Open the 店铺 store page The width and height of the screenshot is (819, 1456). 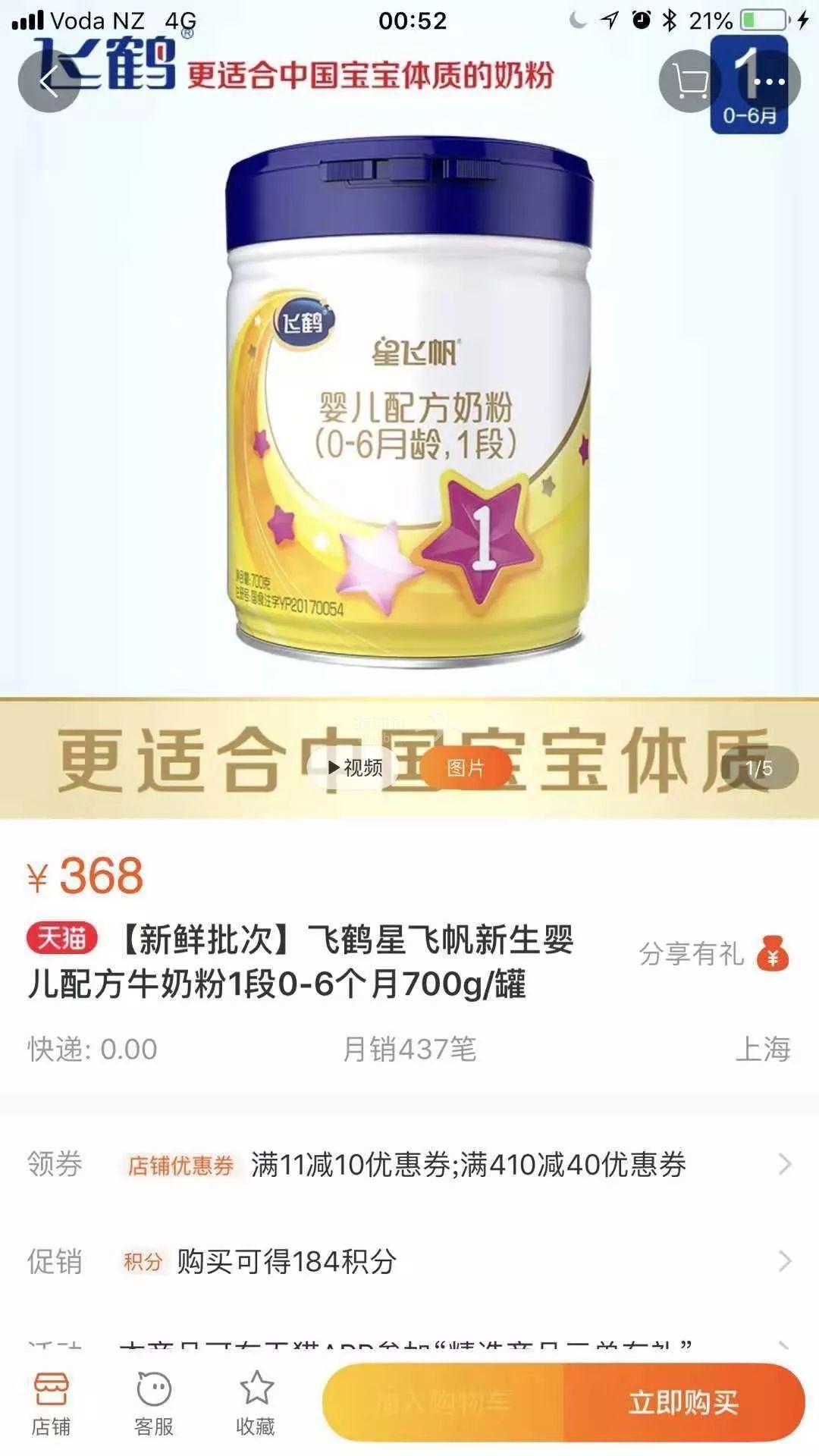51,1403
